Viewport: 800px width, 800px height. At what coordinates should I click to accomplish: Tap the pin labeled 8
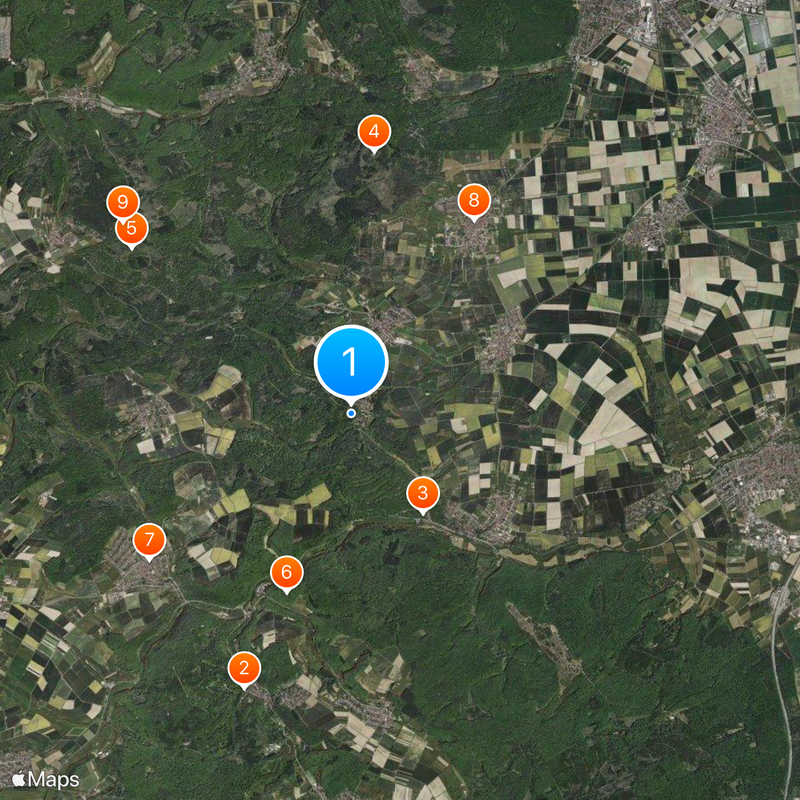[x=474, y=200]
